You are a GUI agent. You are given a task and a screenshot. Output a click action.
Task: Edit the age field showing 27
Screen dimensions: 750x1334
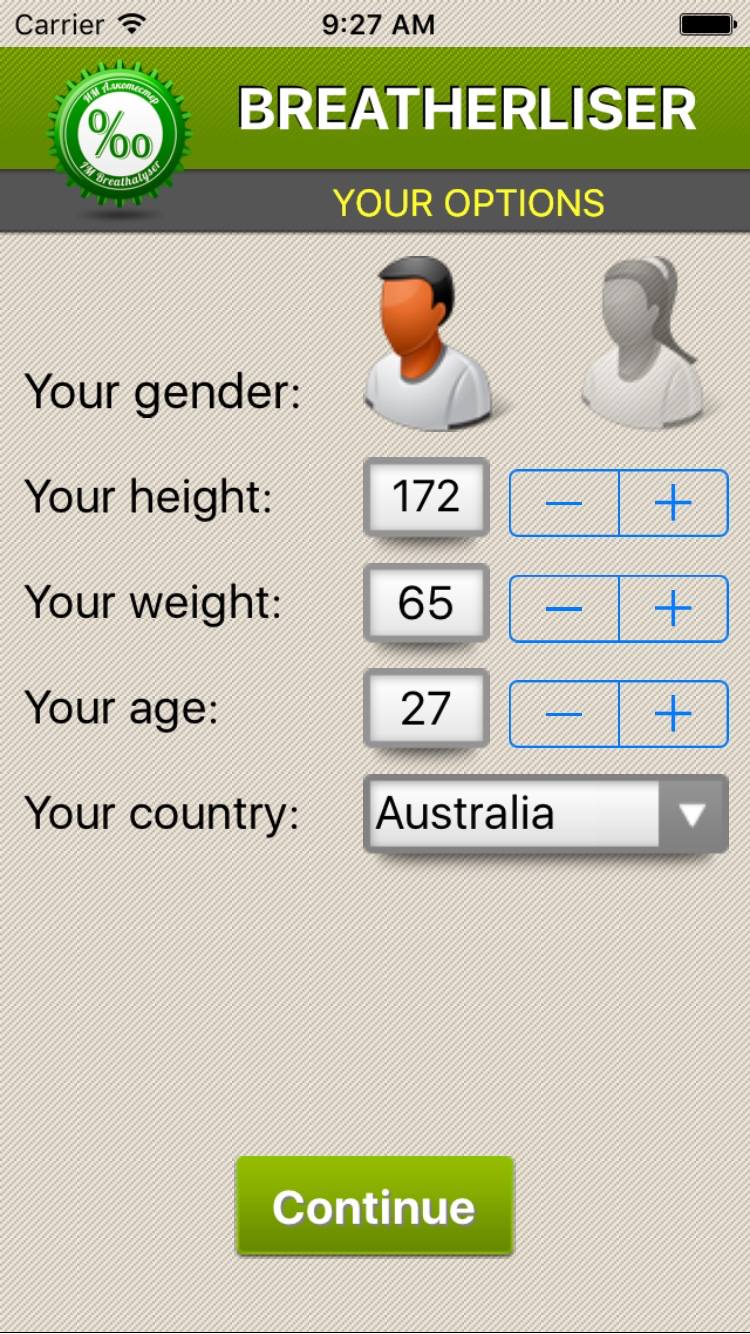[426, 708]
